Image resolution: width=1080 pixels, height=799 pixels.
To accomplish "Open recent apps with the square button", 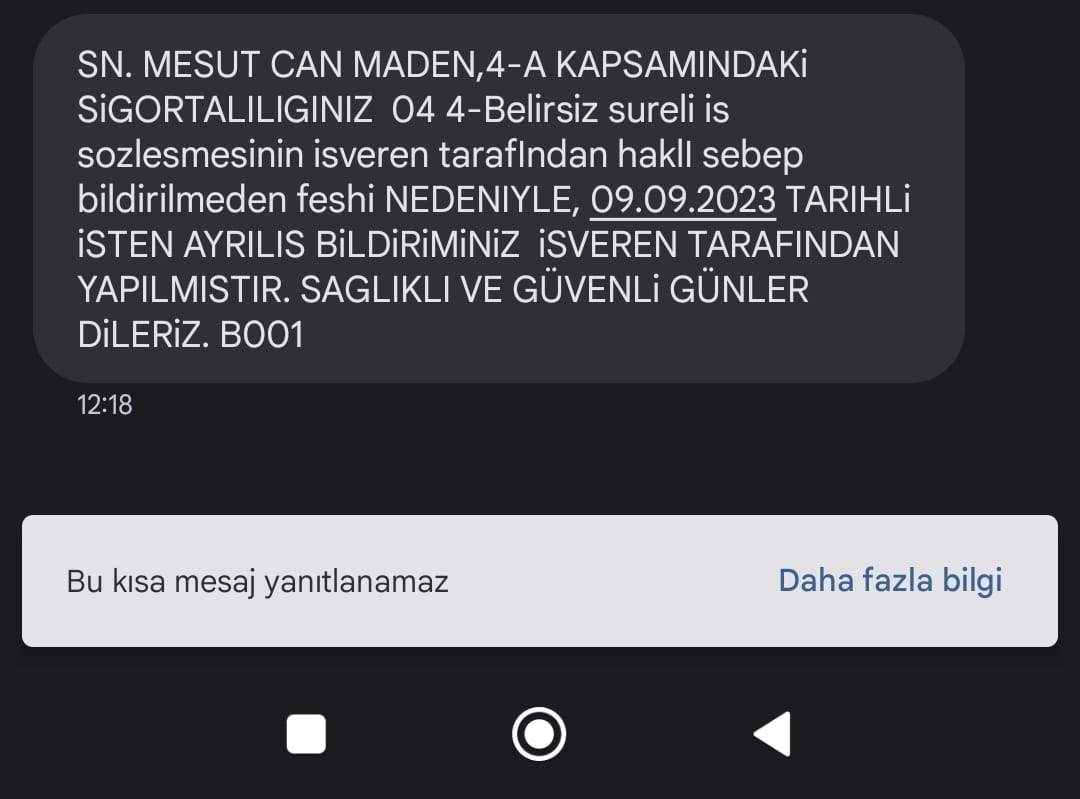I will [x=306, y=734].
